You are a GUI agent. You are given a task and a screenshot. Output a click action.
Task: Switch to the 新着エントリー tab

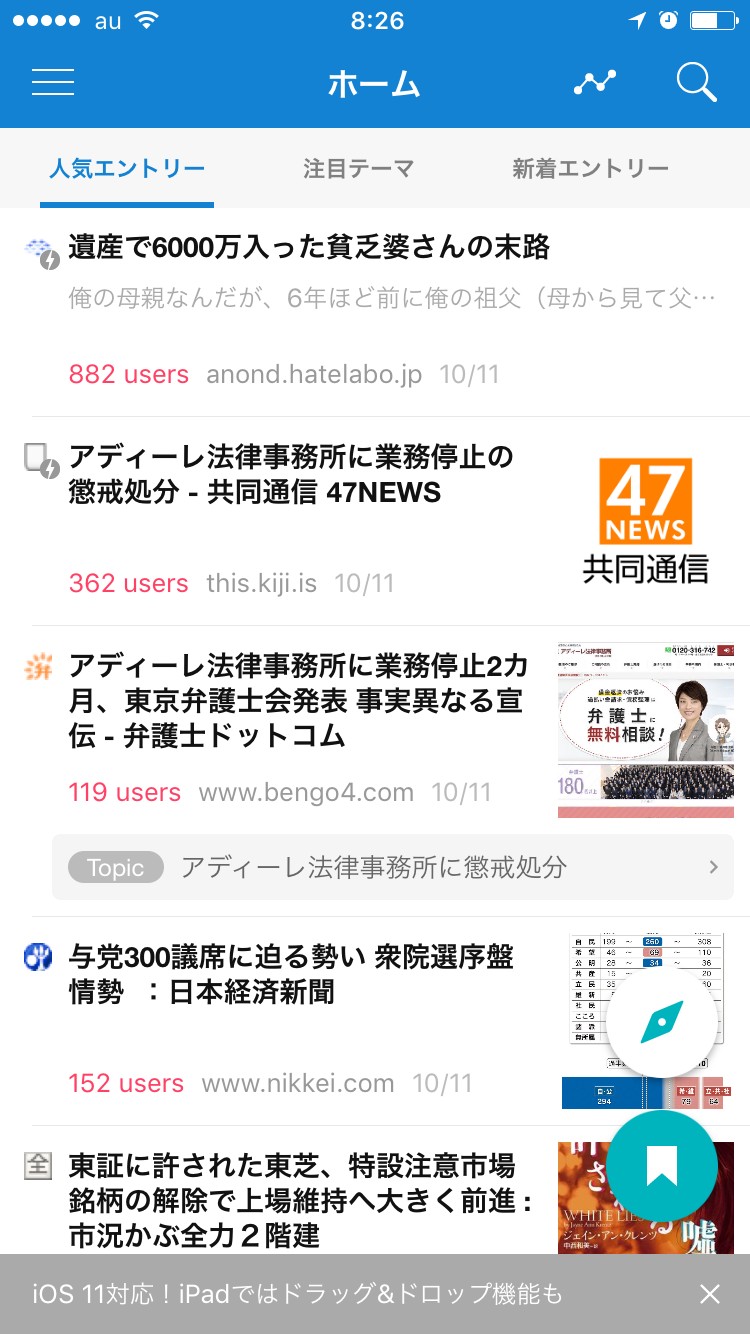pyautogui.click(x=590, y=168)
